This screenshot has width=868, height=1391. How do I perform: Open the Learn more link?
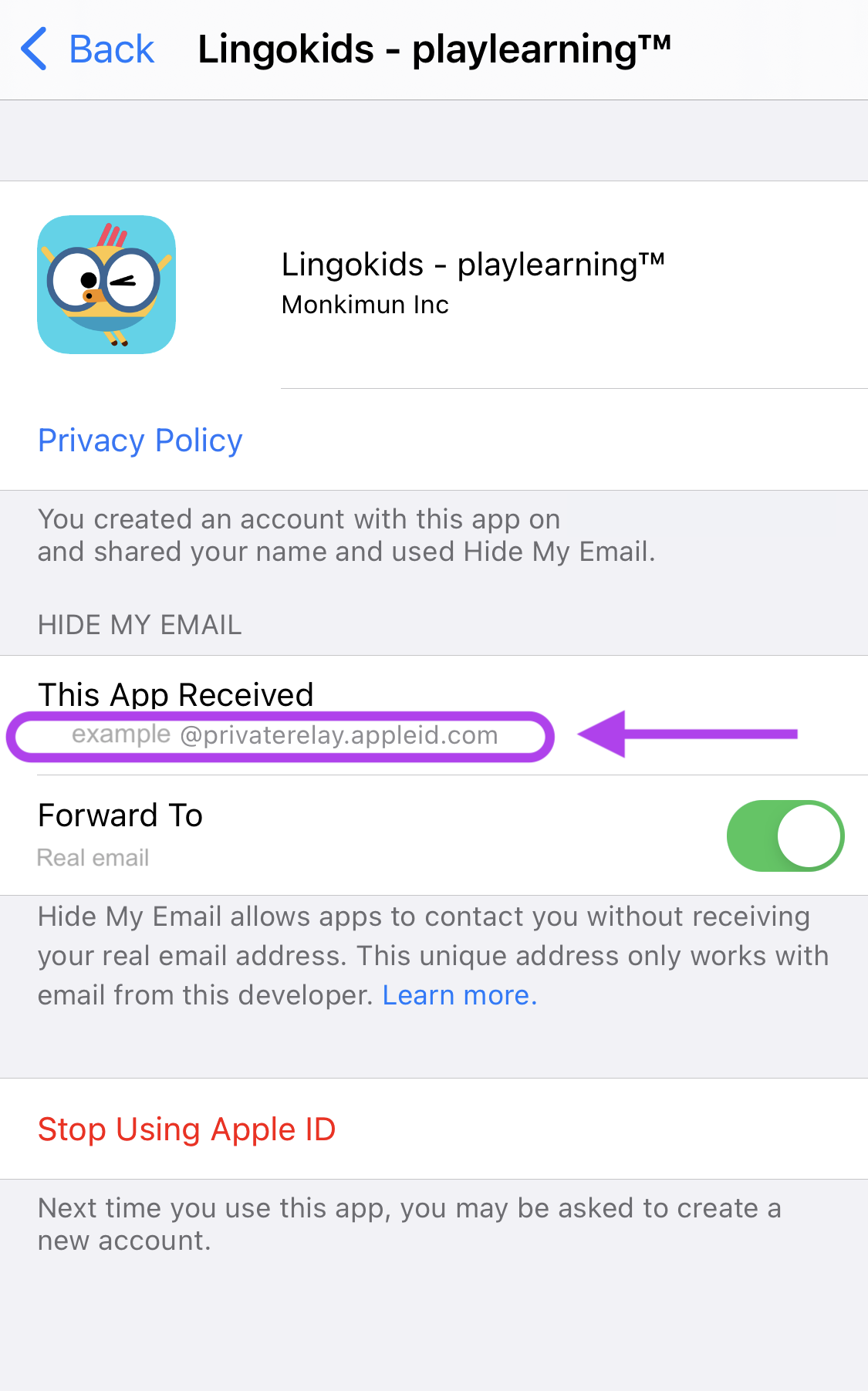460,995
